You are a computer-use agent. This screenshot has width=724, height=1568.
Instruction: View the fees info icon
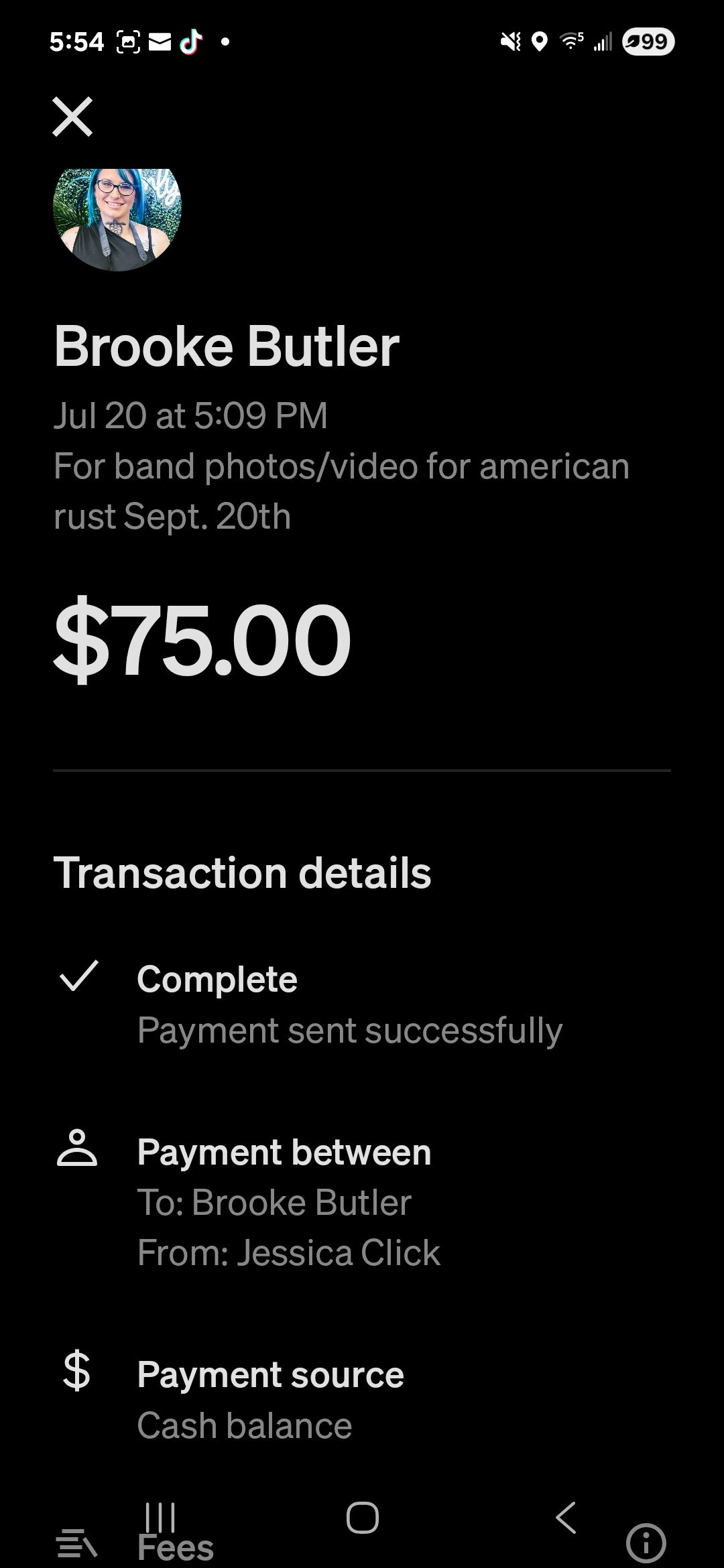pyautogui.click(x=646, y=1543)
